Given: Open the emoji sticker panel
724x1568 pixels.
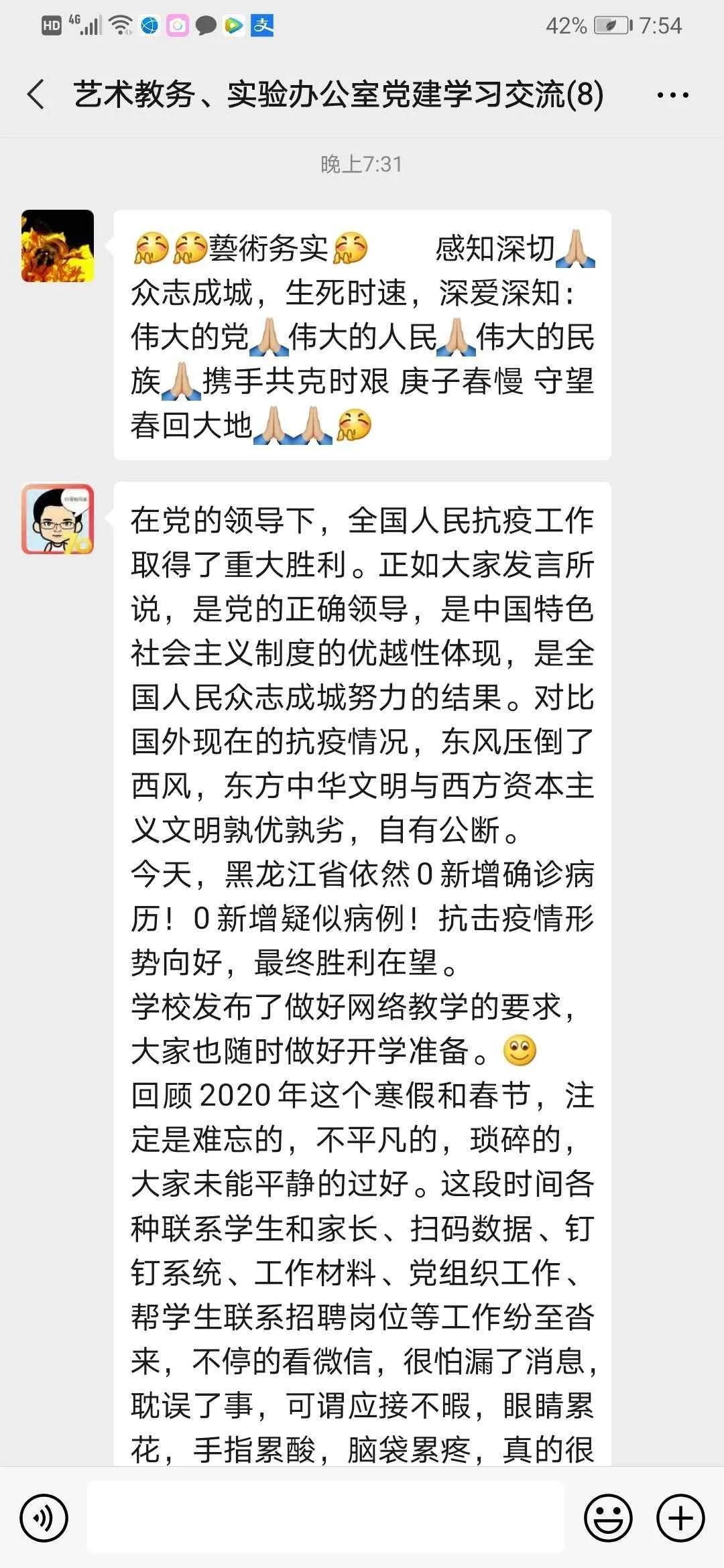Looking at the screenshot, I should click(x=608, y=1518).
